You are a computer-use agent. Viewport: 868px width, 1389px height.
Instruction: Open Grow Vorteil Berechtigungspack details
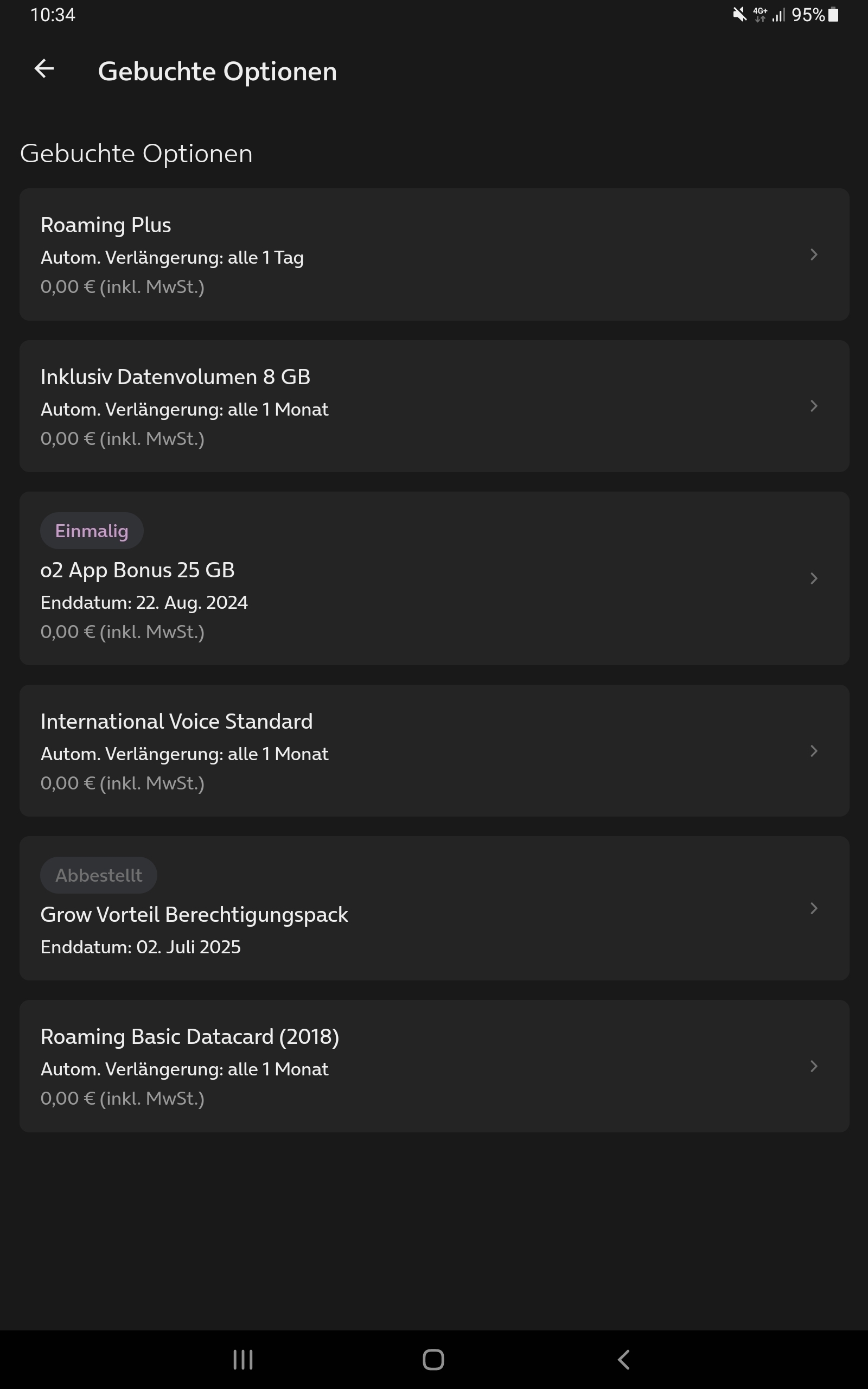(x=434, y=909)
